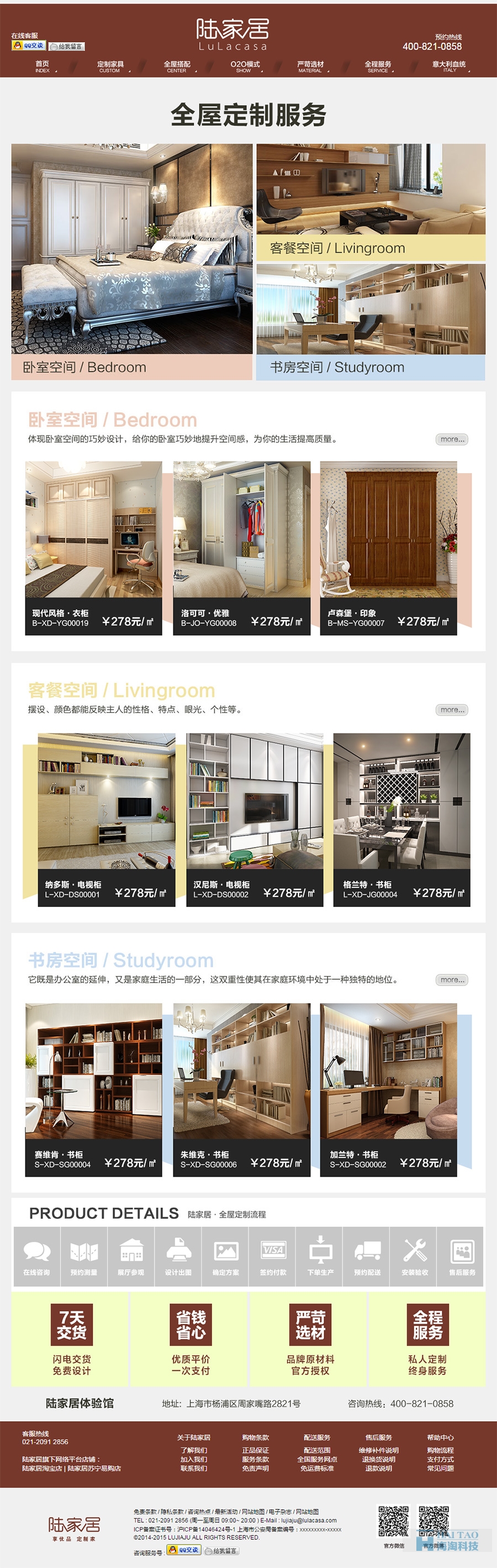Start QQ交谈 chat in header
This screenshot has width=497, height=1568.
pyautogui.click(x=29, y=46)
